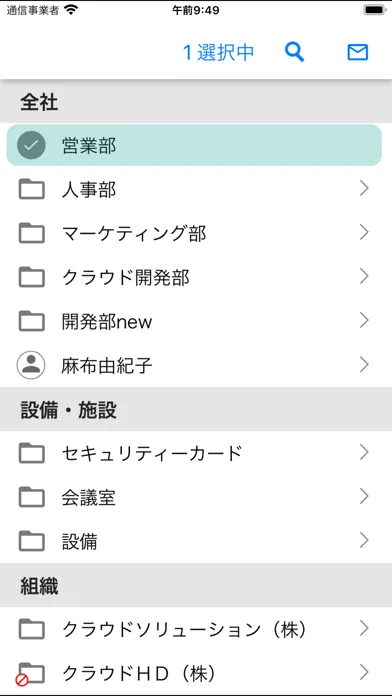Open the user 麻布由紀子
The image size is (392, 696).
click(196, 365)
